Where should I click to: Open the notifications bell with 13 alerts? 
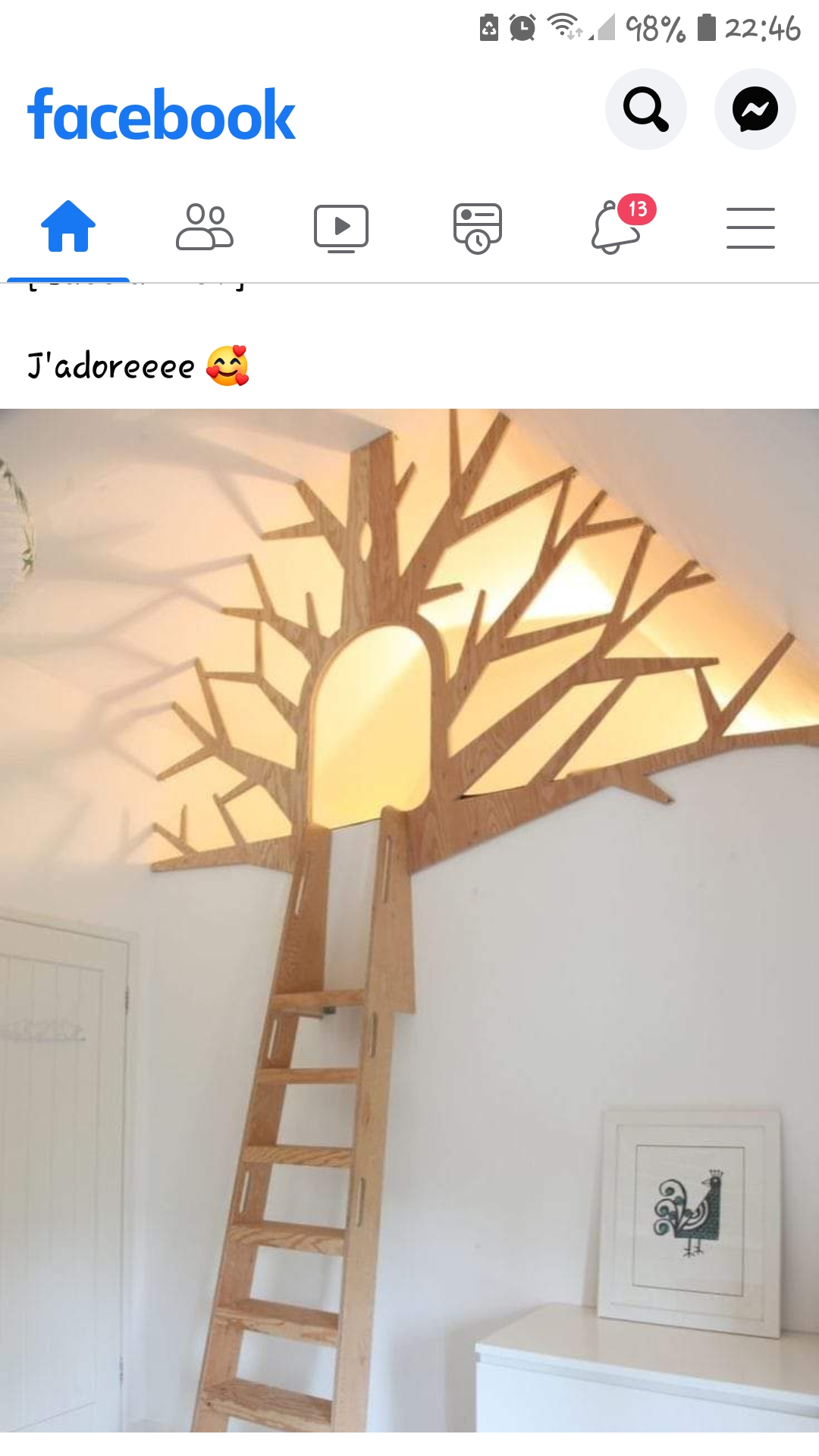click(x=616, y=227)
